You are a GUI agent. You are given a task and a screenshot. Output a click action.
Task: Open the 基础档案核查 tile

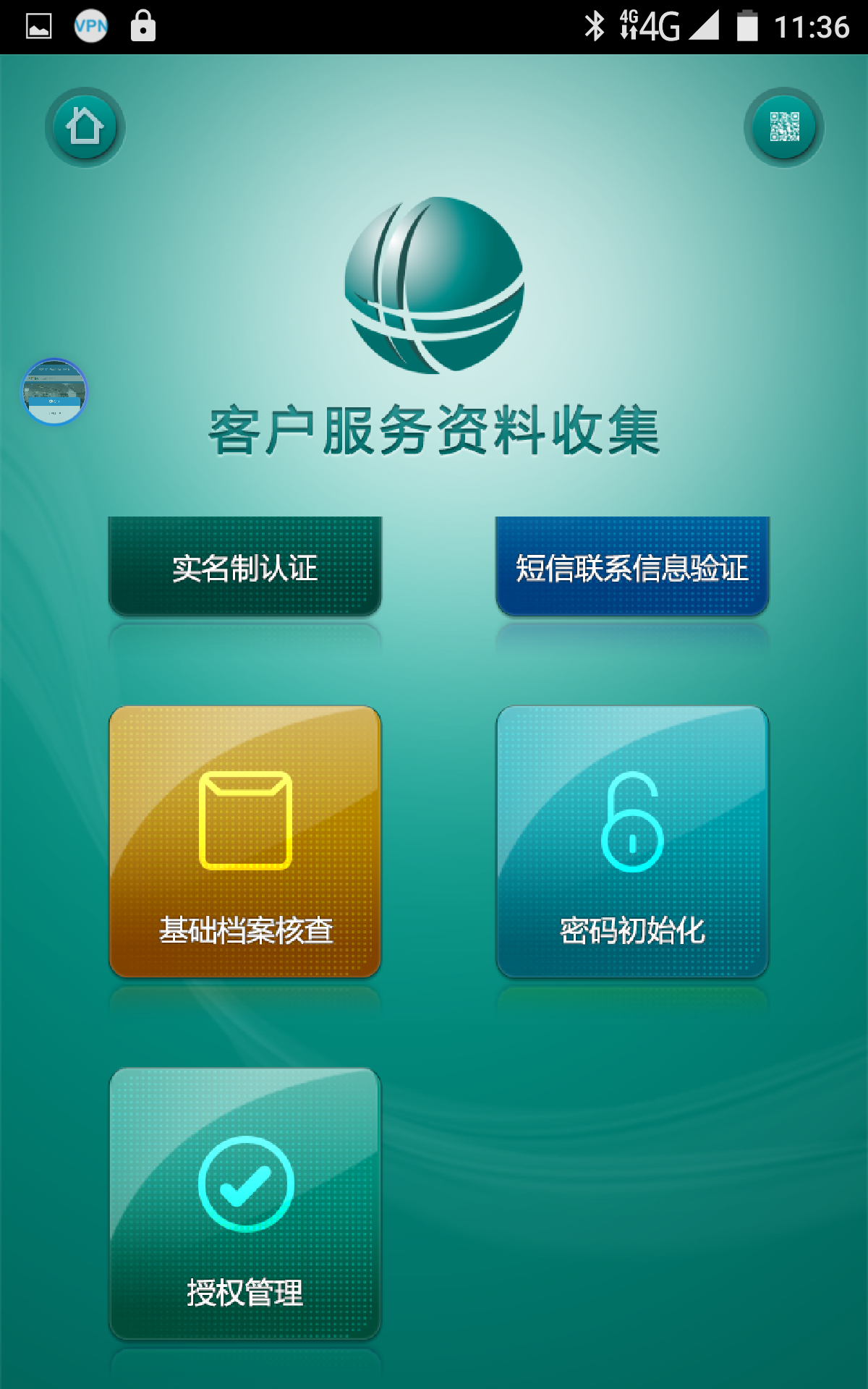coord(244,841)
